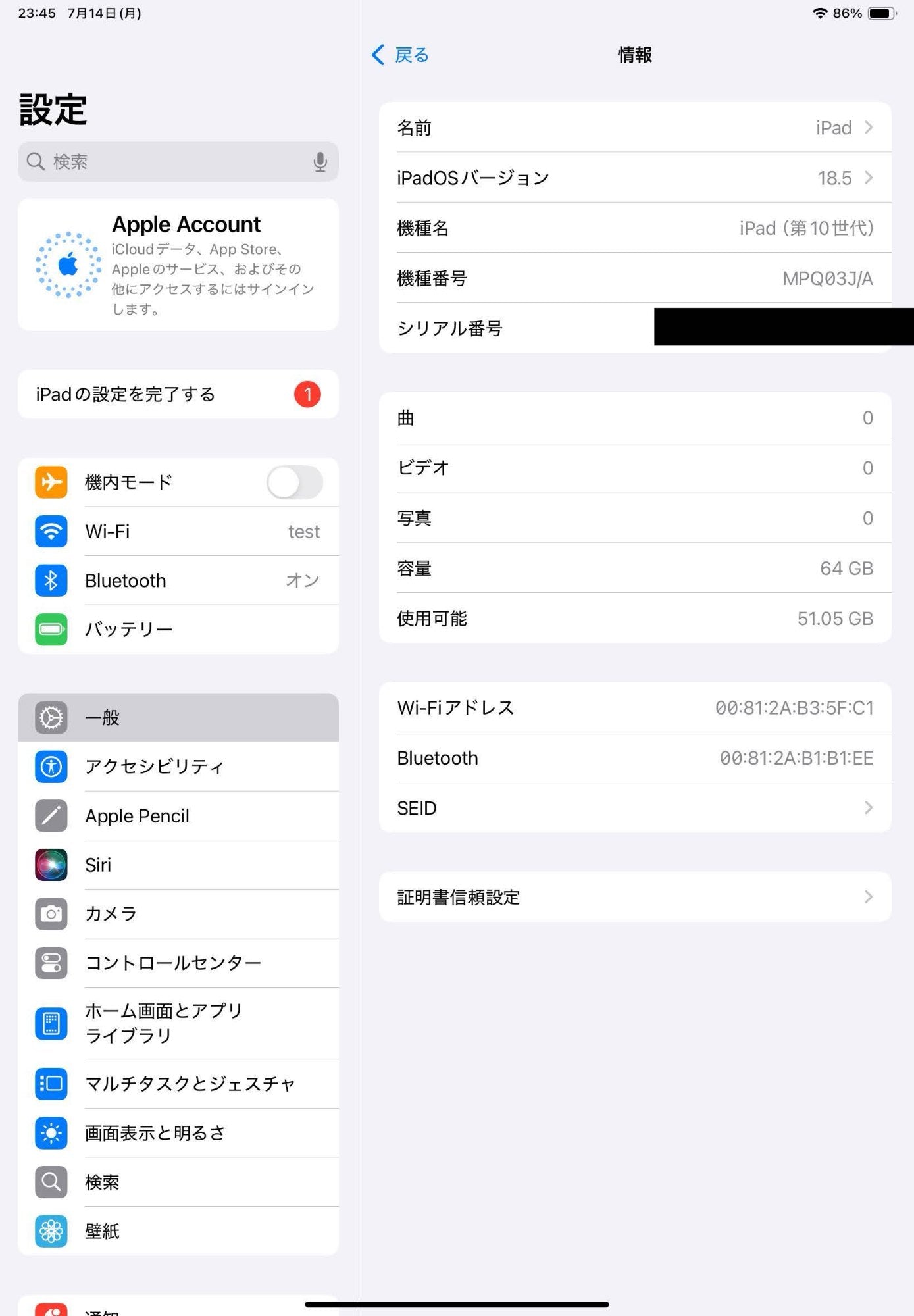Open iPadOSバージョン details
914x1316 pixels.
(634, 178)
